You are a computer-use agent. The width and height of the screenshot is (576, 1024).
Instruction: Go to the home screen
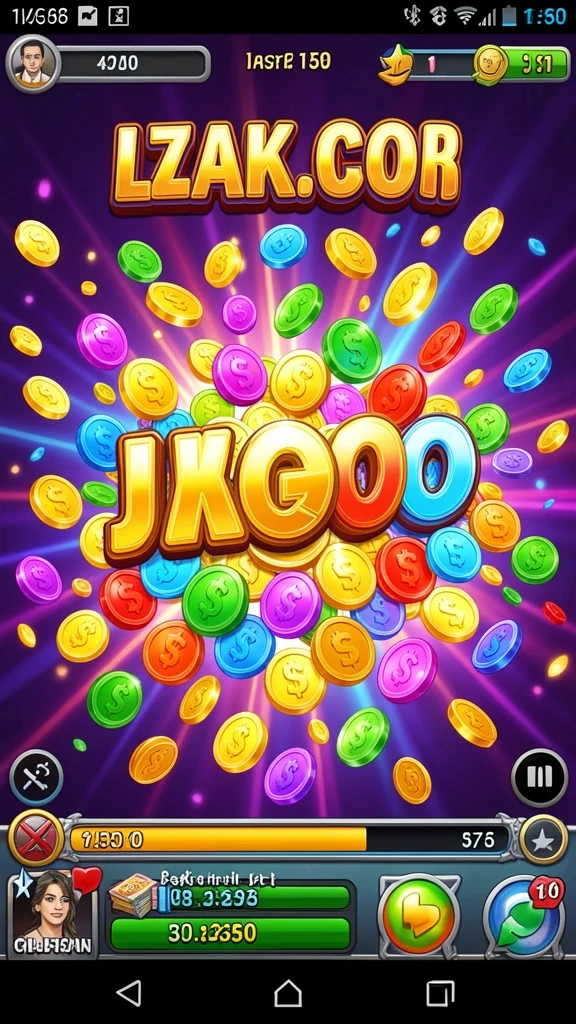pos(288,993)
